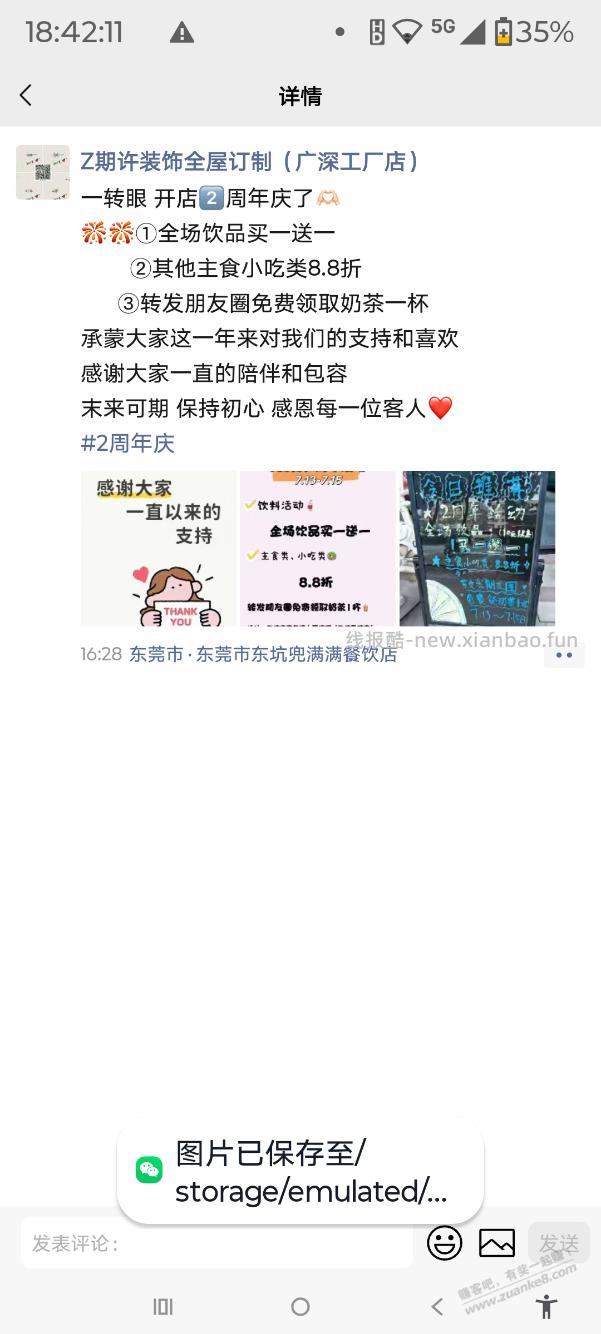Viewport: 601px width, 1334px height.
Task: Open the poster's profile avatar
Action: pyautogui.click(x=43, y=172)
